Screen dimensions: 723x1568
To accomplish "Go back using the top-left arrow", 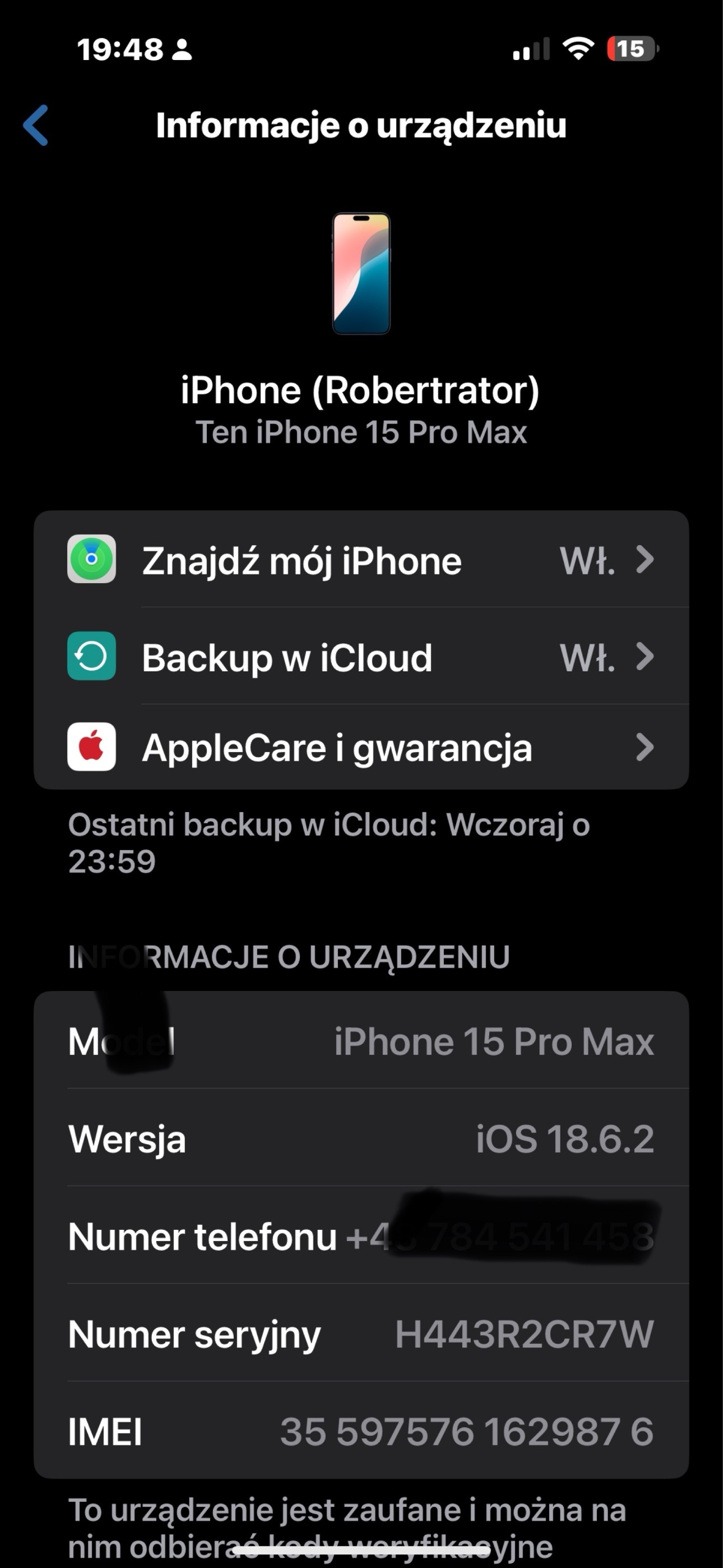I will point(36,126).
